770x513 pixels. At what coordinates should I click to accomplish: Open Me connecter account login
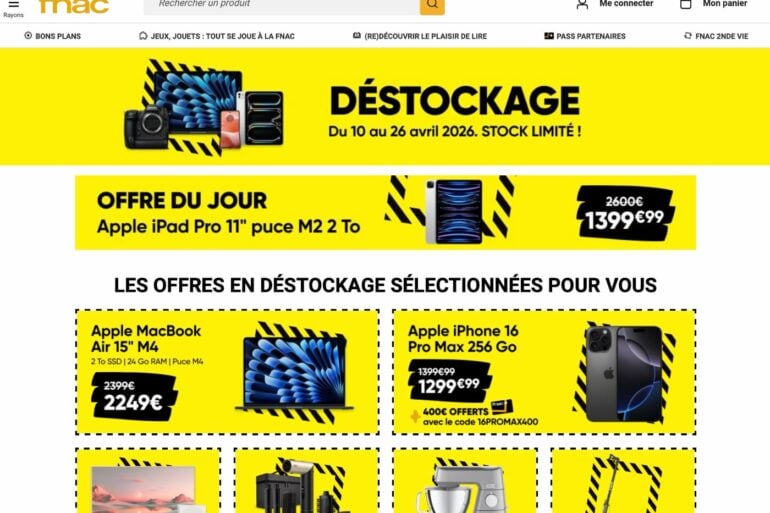(x=614, y=4)
